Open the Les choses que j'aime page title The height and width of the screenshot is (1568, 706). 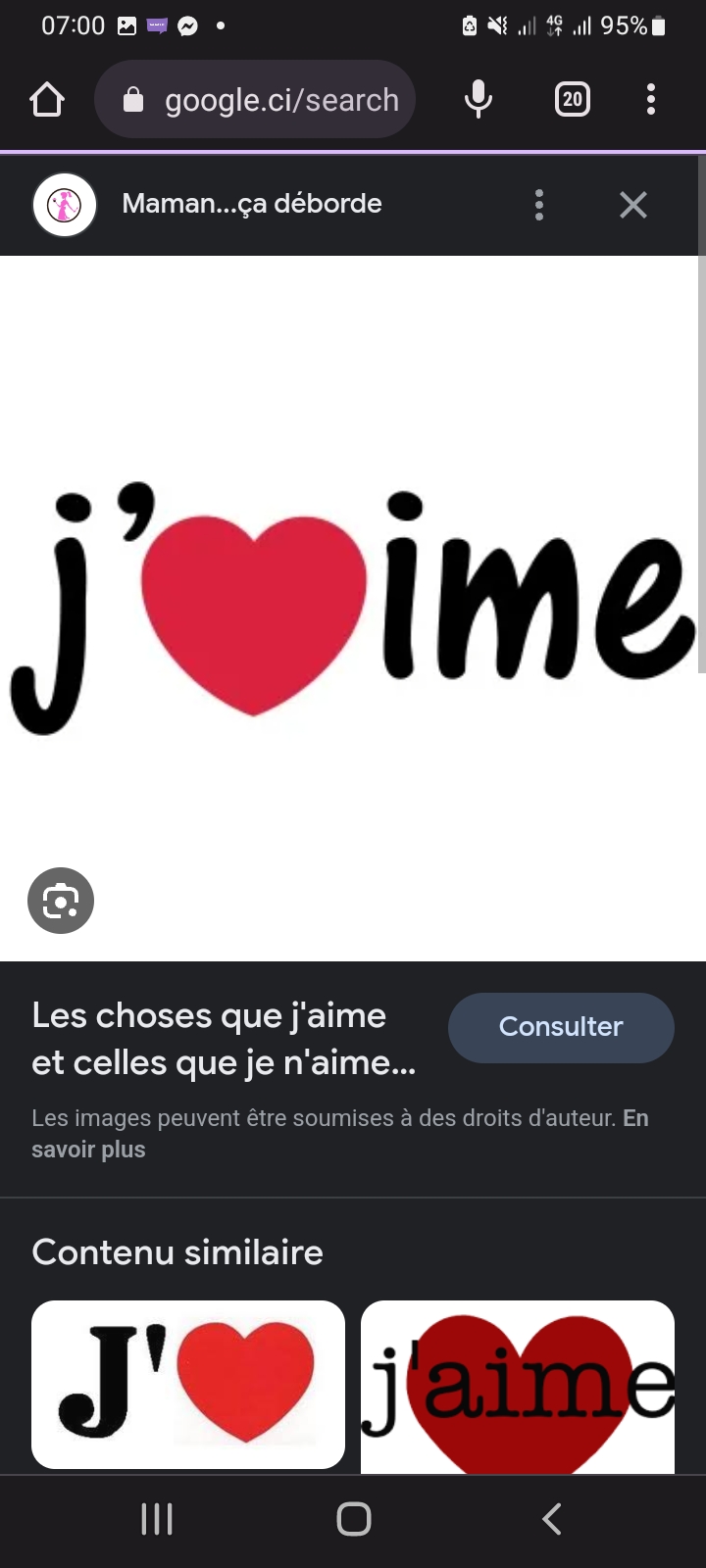[224, 1039]
